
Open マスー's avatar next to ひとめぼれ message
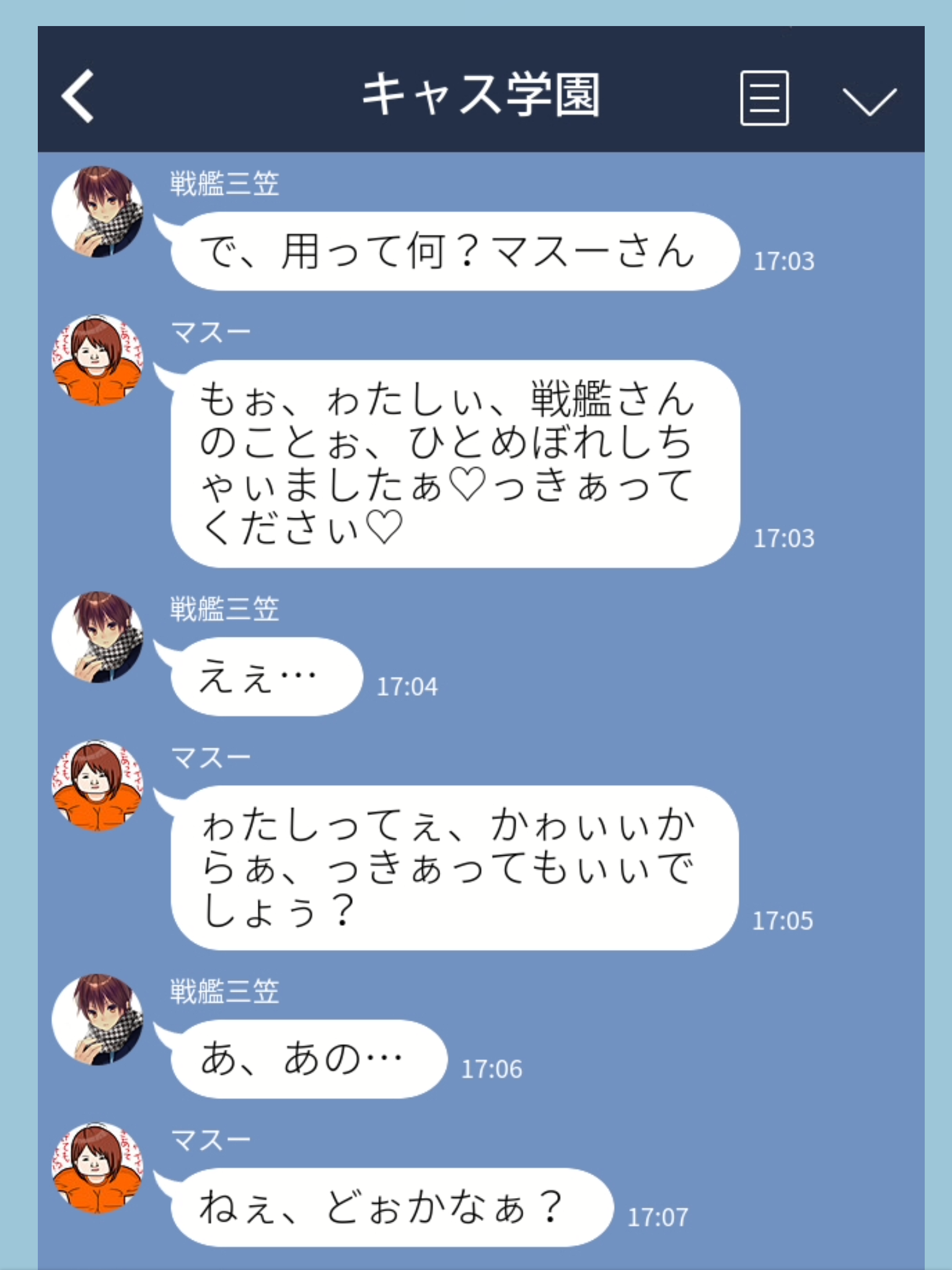97,360
